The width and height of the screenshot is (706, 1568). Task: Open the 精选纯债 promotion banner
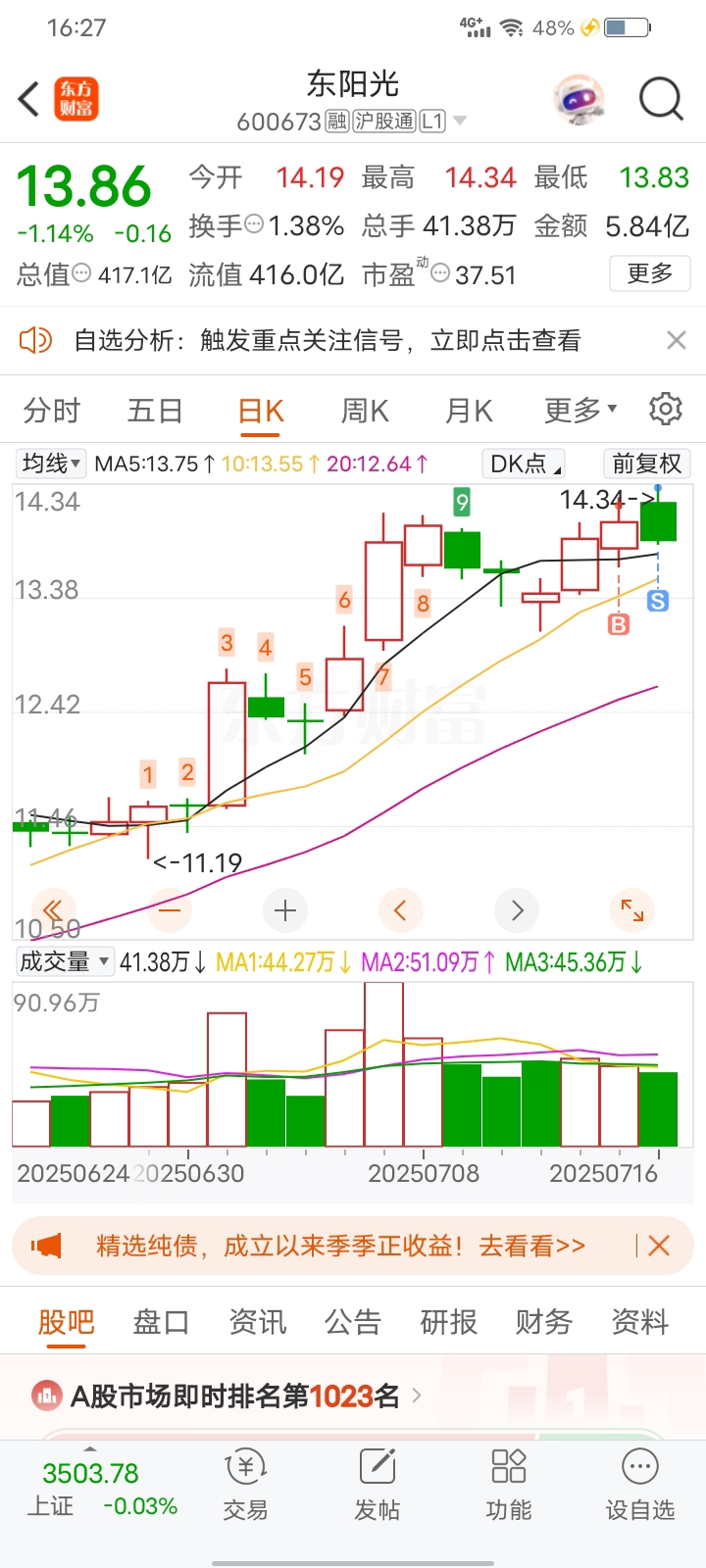pos(339,1246)
